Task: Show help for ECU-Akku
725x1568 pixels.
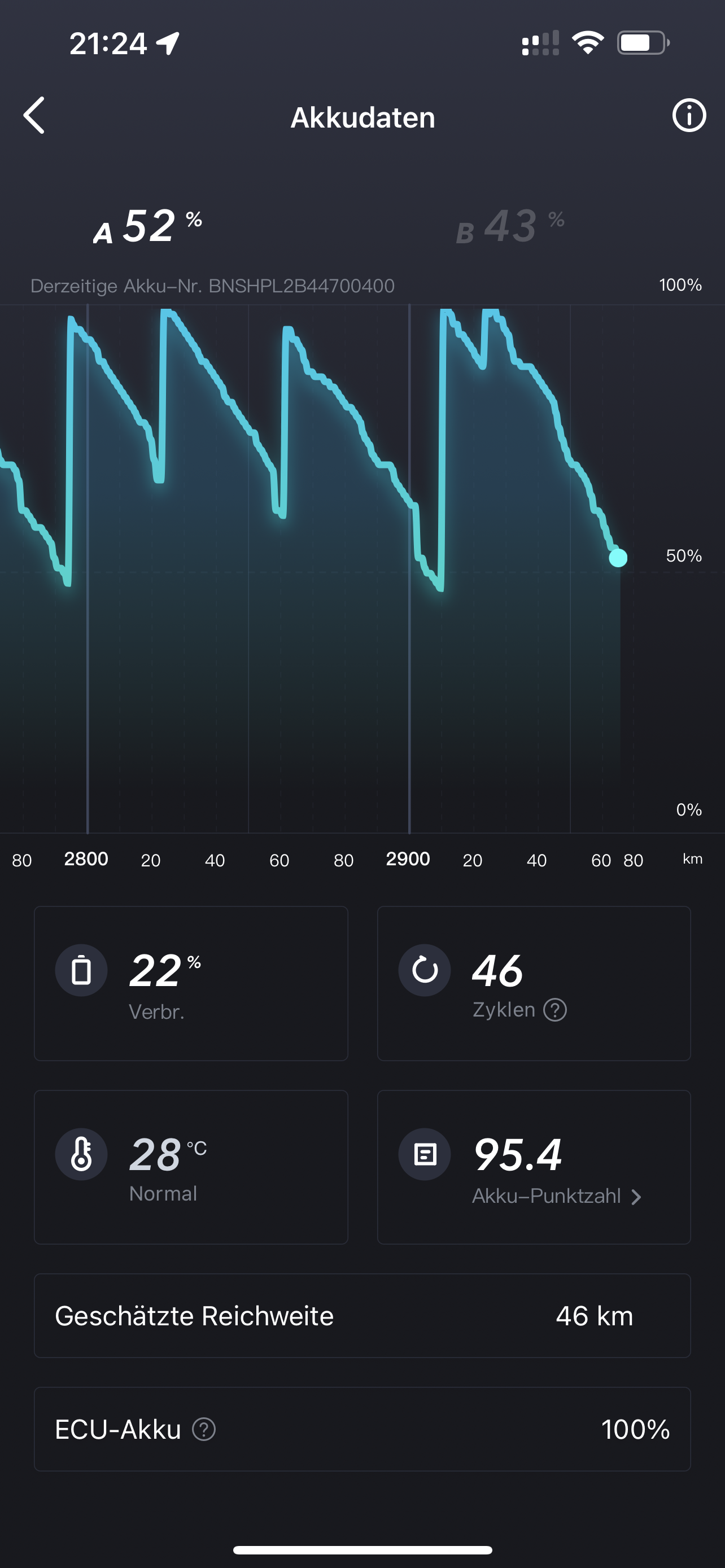Action: (204, 1429)
